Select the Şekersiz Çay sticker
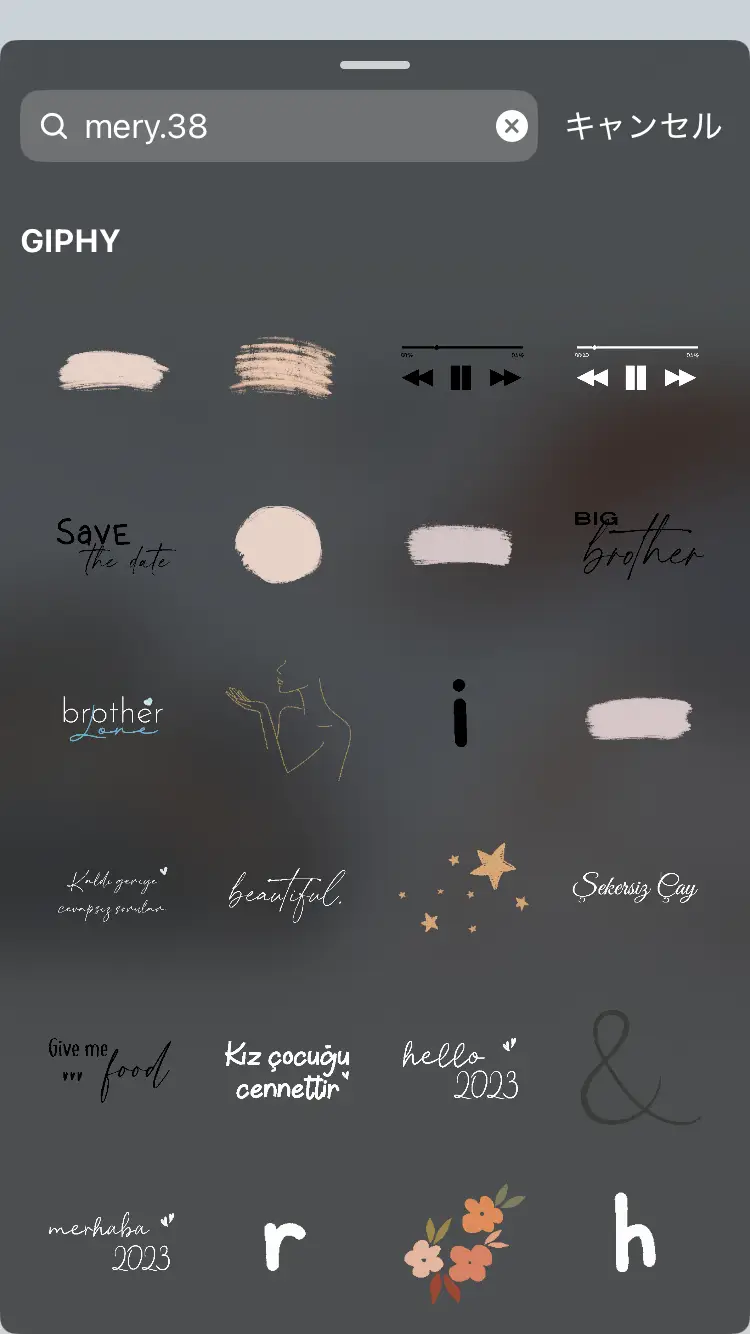 point(634,888)
